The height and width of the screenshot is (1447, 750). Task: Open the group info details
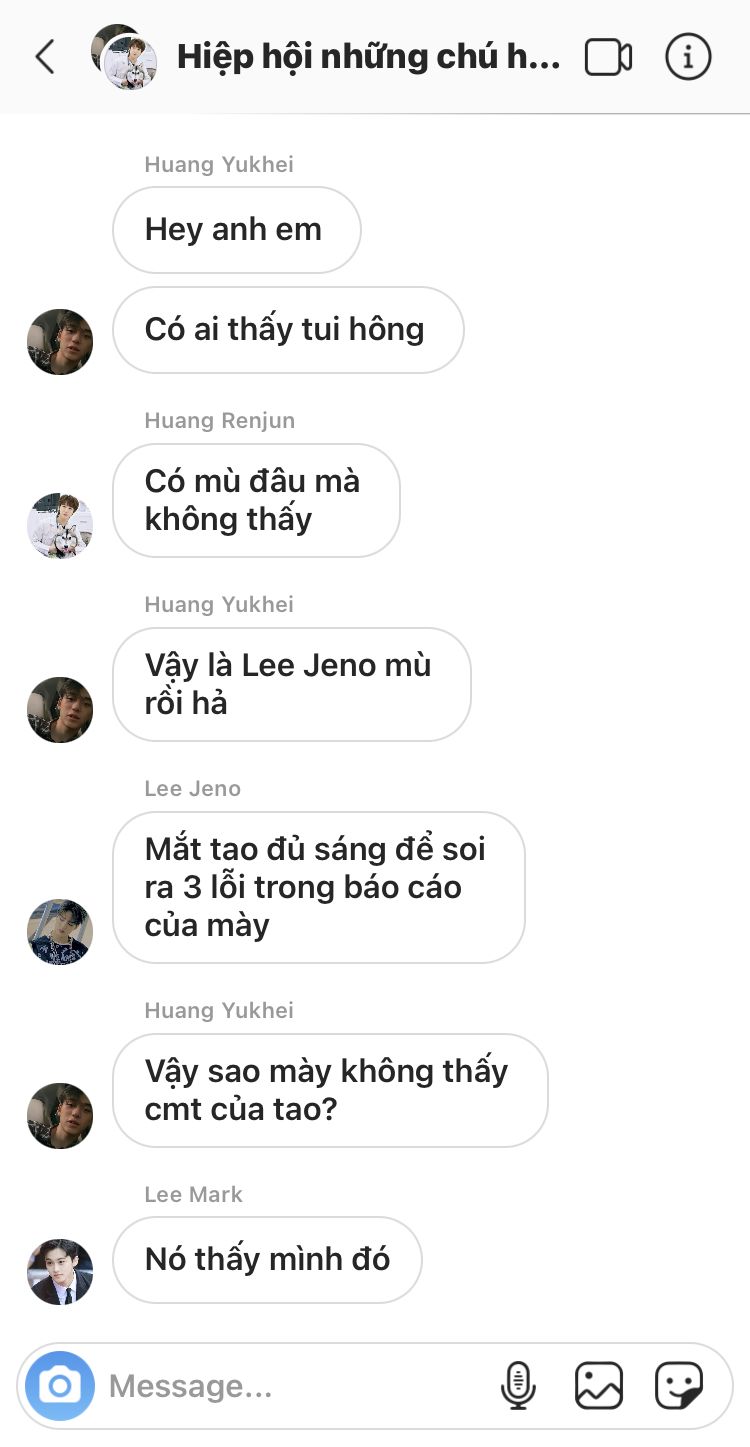coord(688,57)
